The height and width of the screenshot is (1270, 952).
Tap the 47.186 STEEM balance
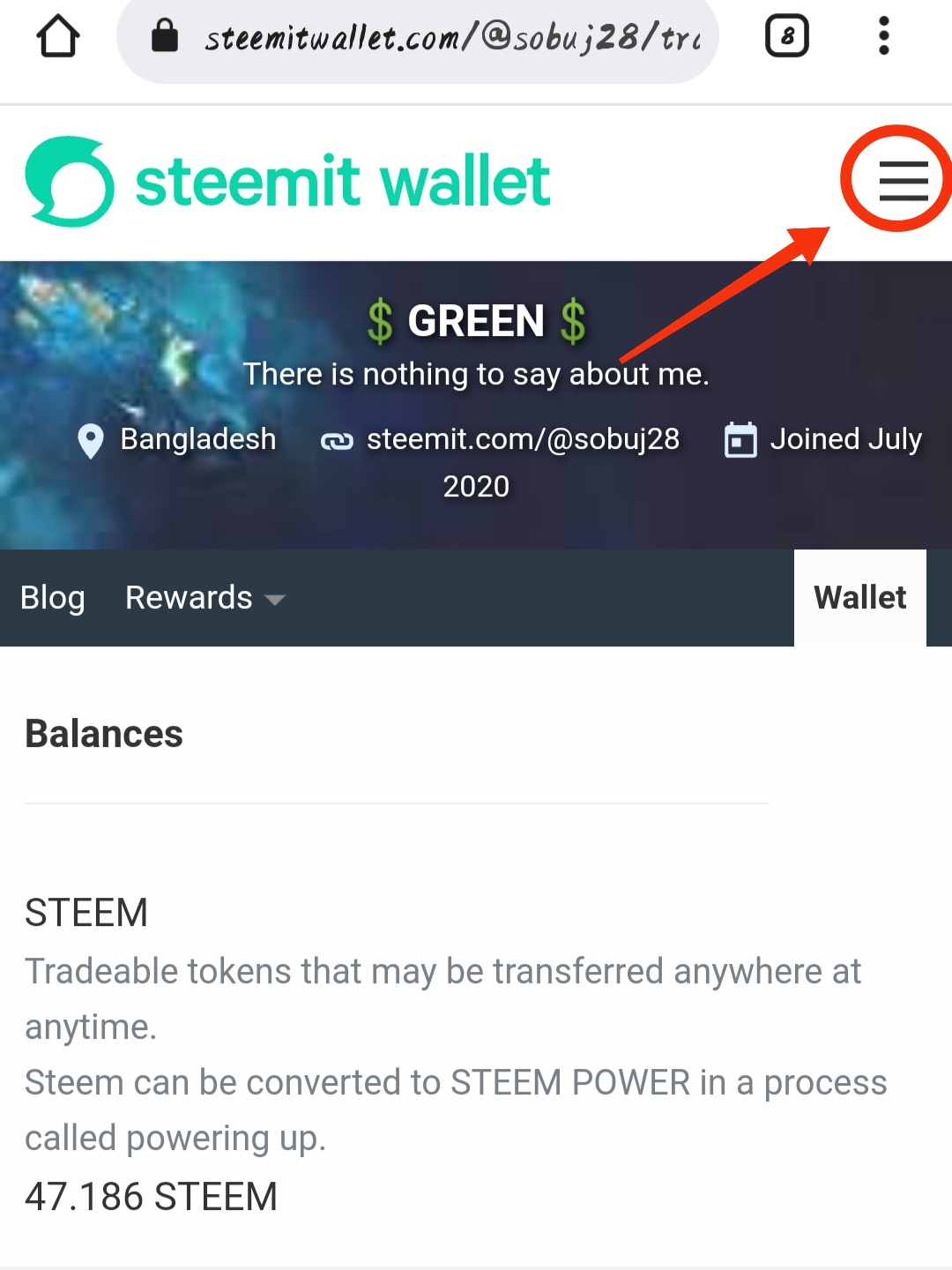point(151,1197)
